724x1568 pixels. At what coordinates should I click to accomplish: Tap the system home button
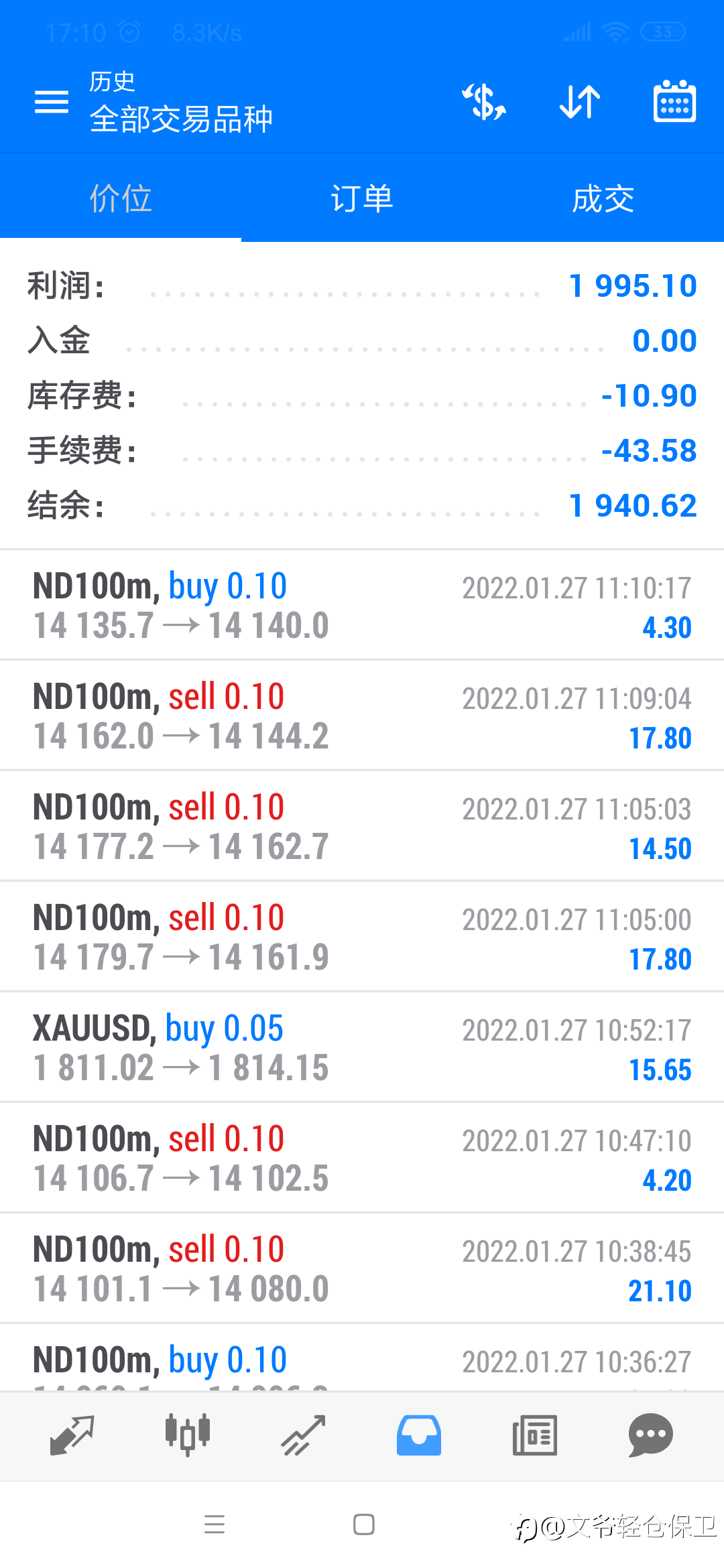pyautogui.click(x=363, y=1525)
